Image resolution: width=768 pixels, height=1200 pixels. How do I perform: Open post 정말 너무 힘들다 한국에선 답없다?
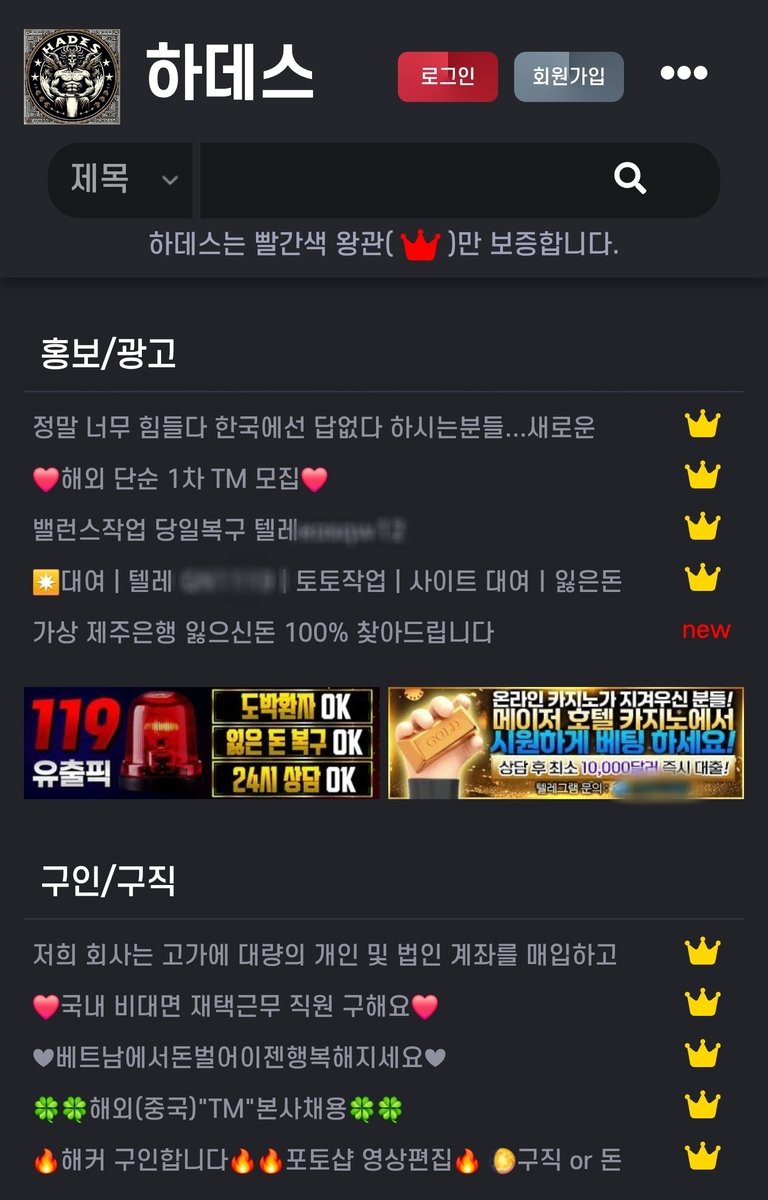[313, 428]
